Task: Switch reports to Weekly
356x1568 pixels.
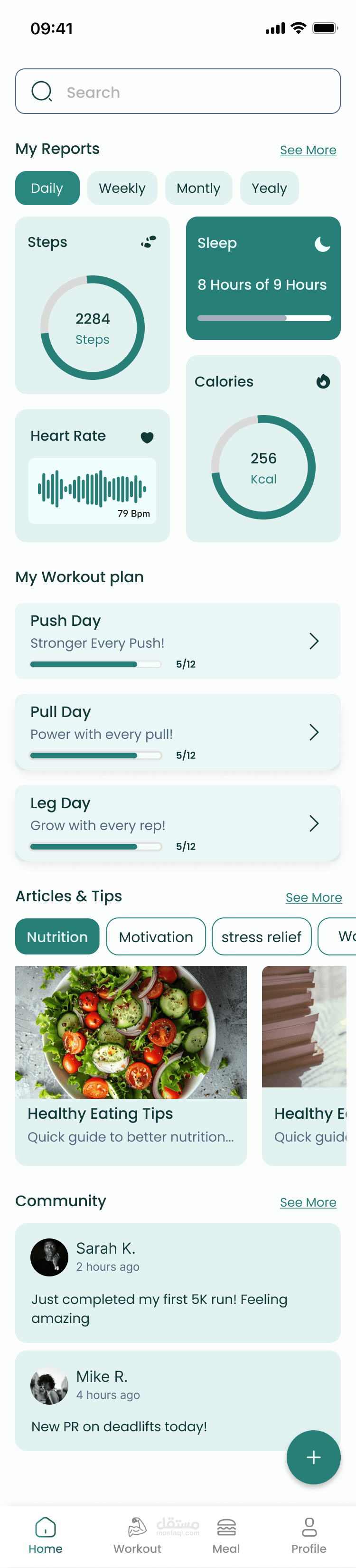Action: tap(122, 188)
